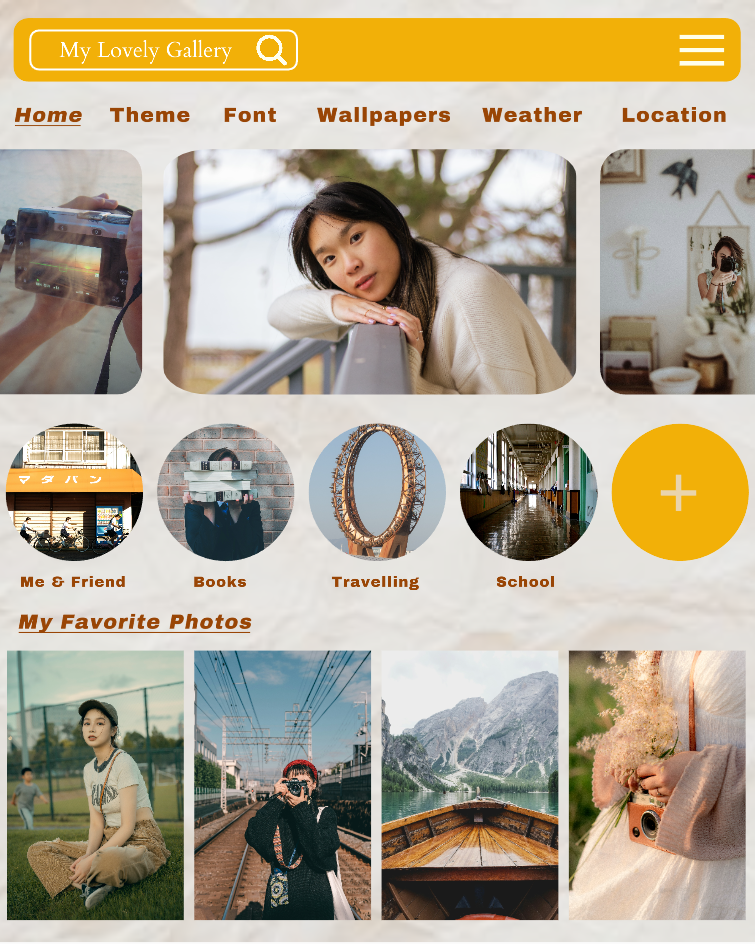Open the School album
The width and height of the screenshot is (755, 944).
point(528,492)
